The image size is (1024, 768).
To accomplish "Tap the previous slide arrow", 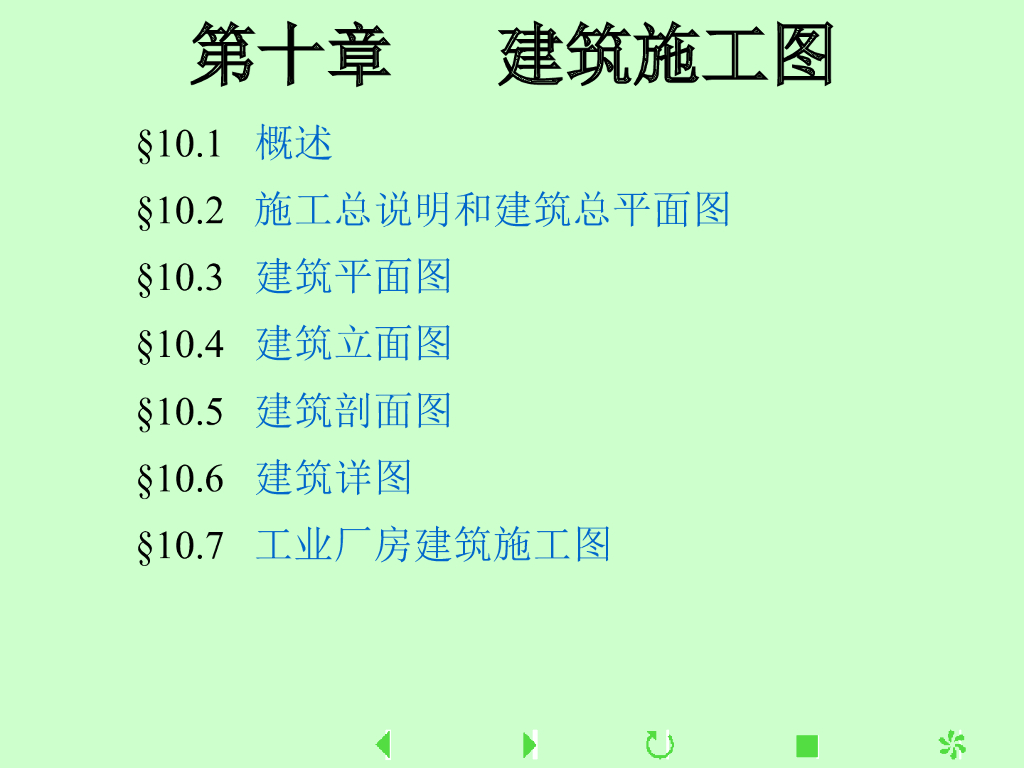I will pyautogui.click(x=382, y=745).
